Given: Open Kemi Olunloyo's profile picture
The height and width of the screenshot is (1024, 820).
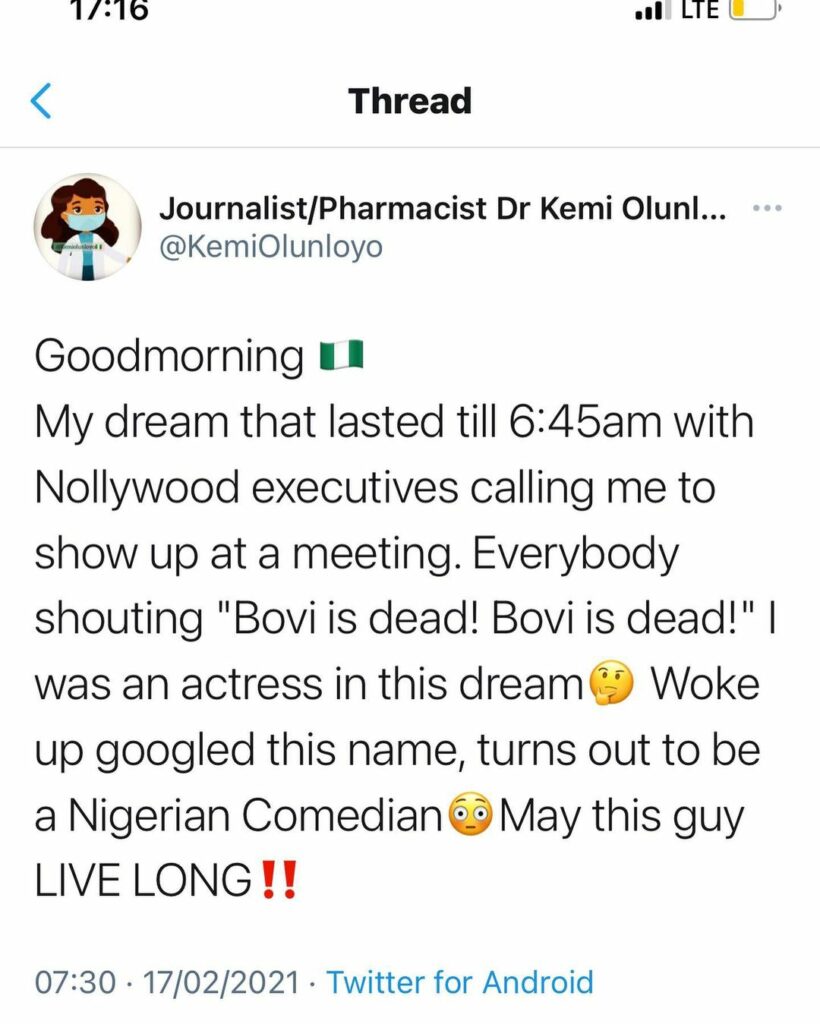Looking at the screenshot, I should [87, 227].
